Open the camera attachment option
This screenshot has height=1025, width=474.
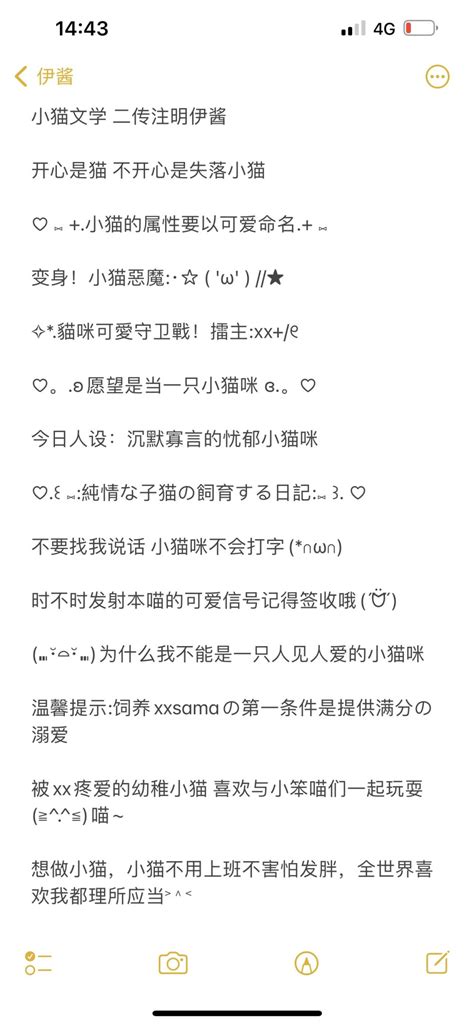(x=173, y=963)
